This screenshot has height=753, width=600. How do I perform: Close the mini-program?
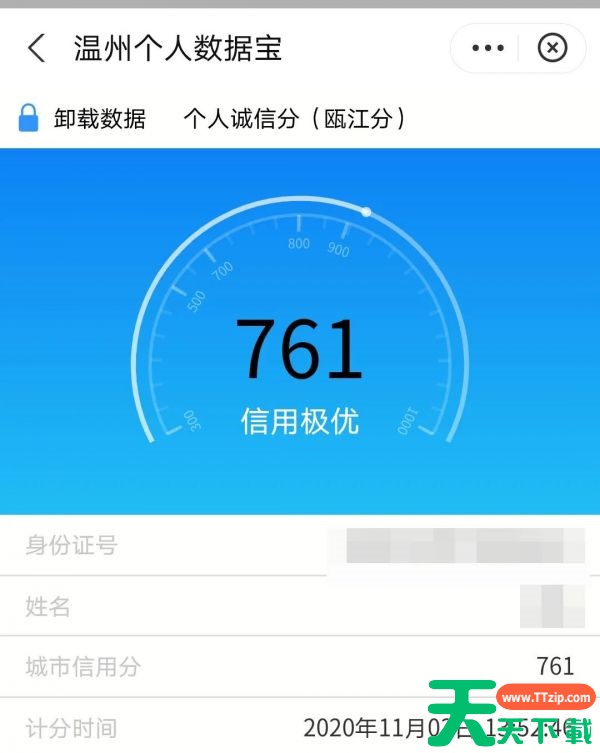pyautogui.click(x=552, y=48)
